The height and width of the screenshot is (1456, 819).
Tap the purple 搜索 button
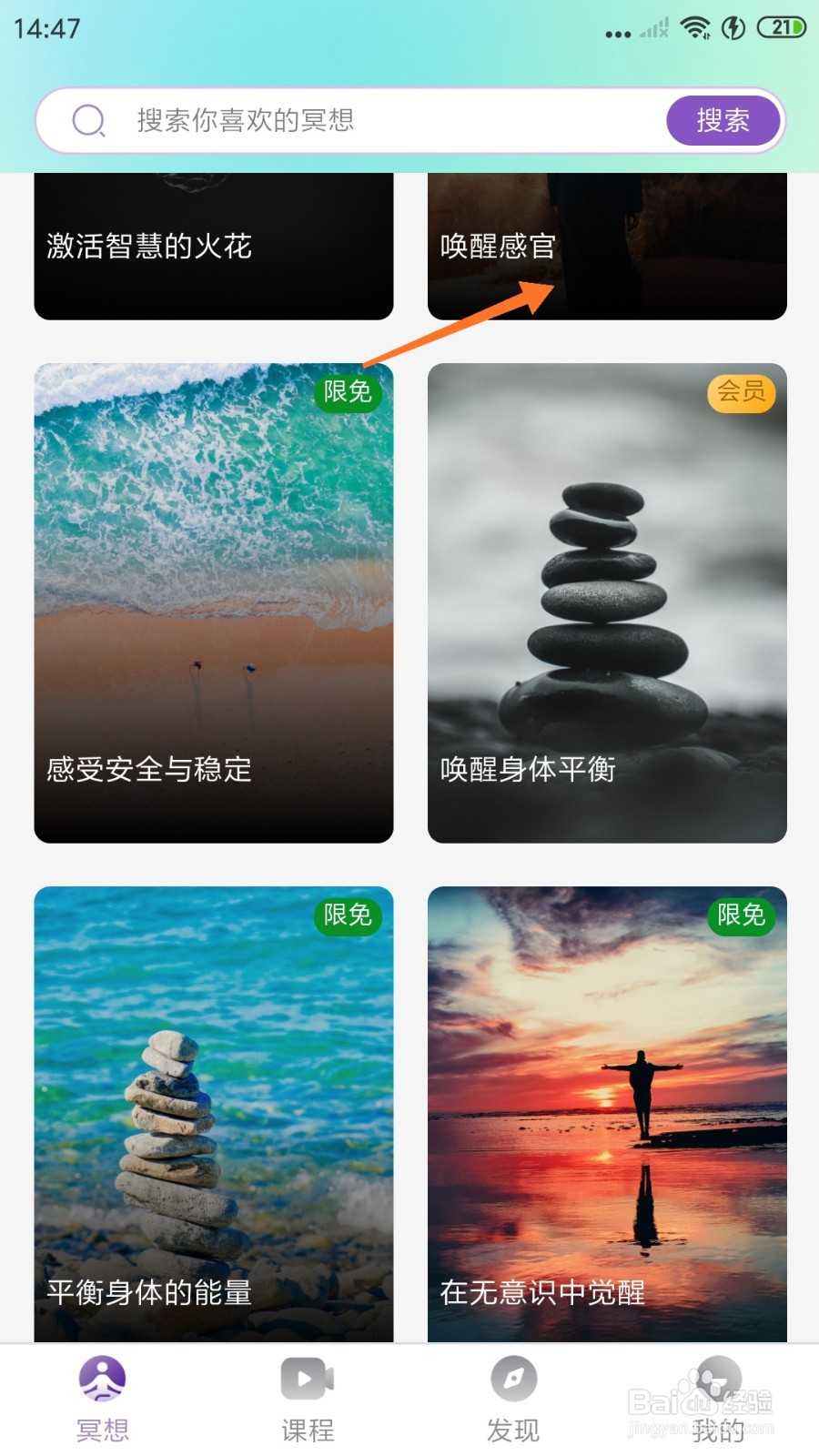(723, 120)
